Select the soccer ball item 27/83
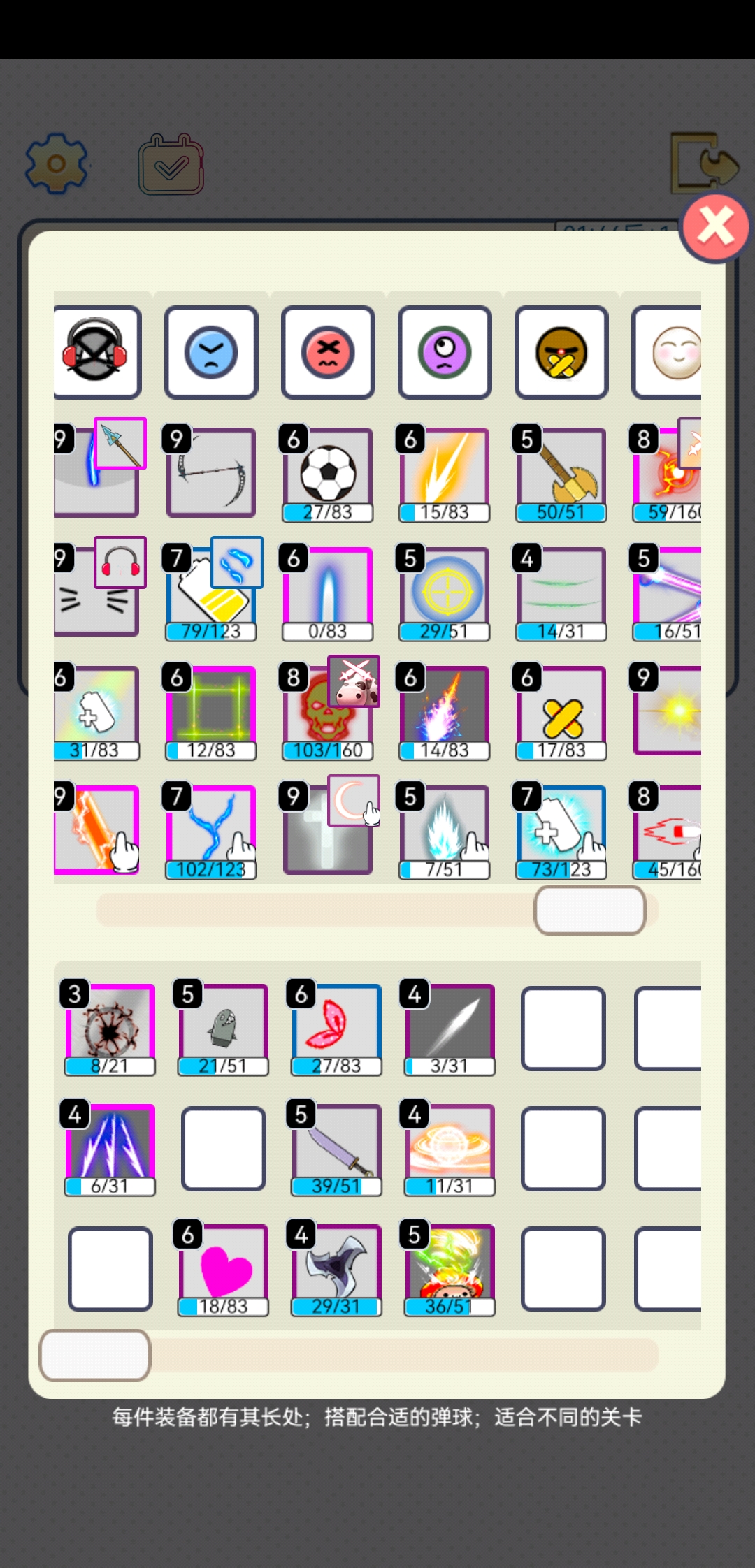Viewport: 755px width, 1568px height. click(328, 474)
